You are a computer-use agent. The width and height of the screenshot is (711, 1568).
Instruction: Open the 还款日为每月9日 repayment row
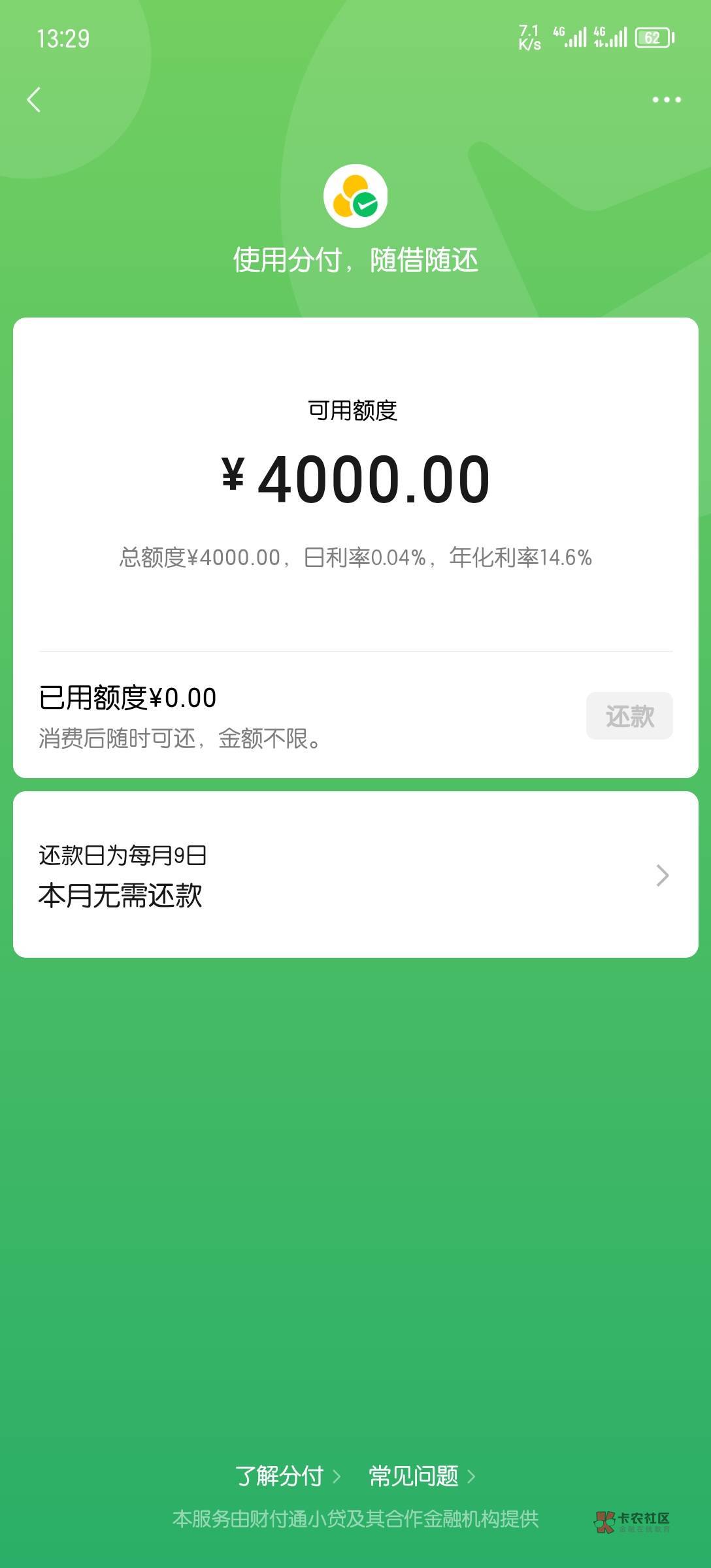point(355,875)
